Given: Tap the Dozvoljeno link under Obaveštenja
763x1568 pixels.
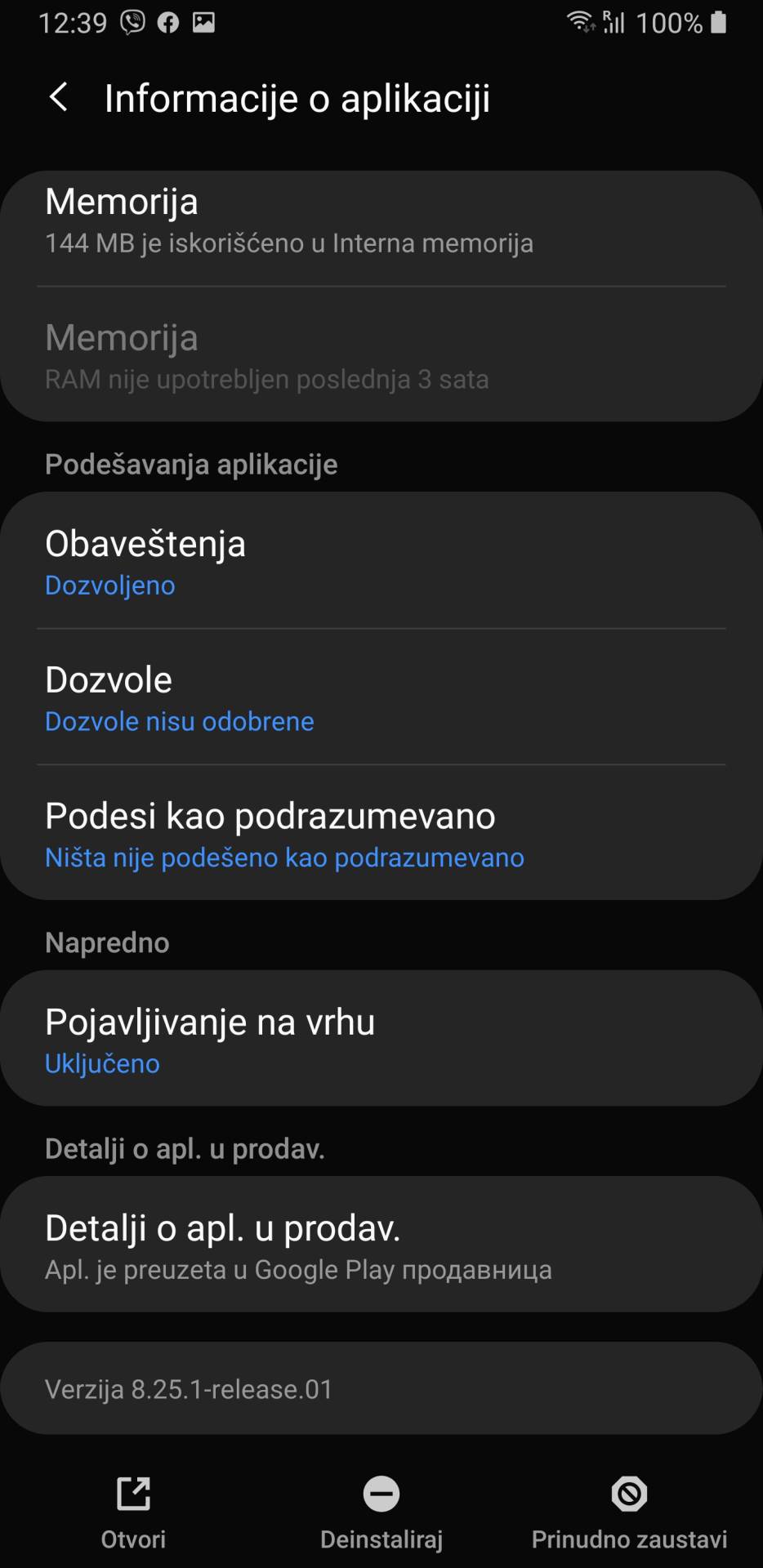Looking at the screenshot, I should [x=109, y=585].
